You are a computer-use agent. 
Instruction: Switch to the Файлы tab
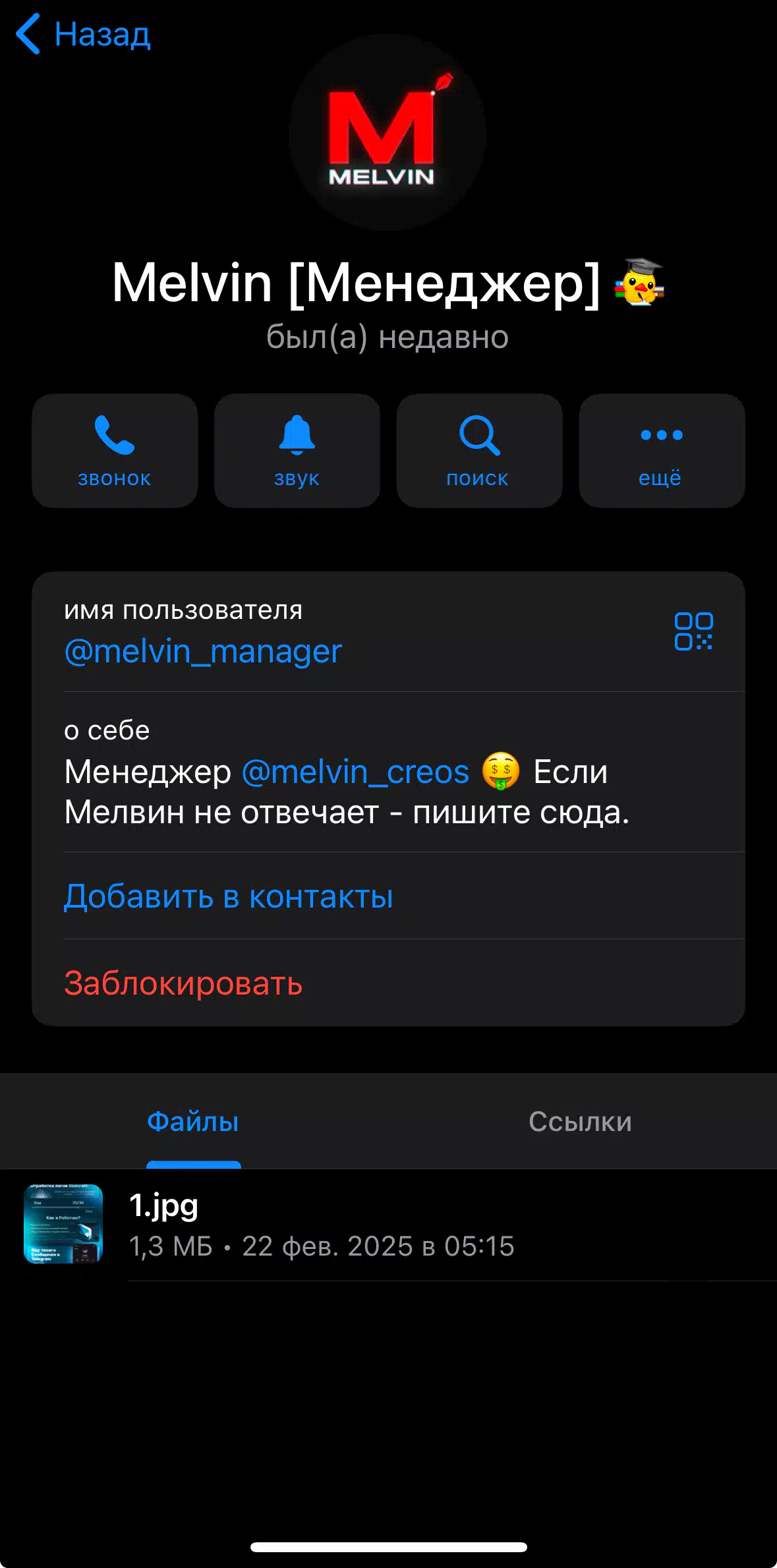[x=193, y=1122]
